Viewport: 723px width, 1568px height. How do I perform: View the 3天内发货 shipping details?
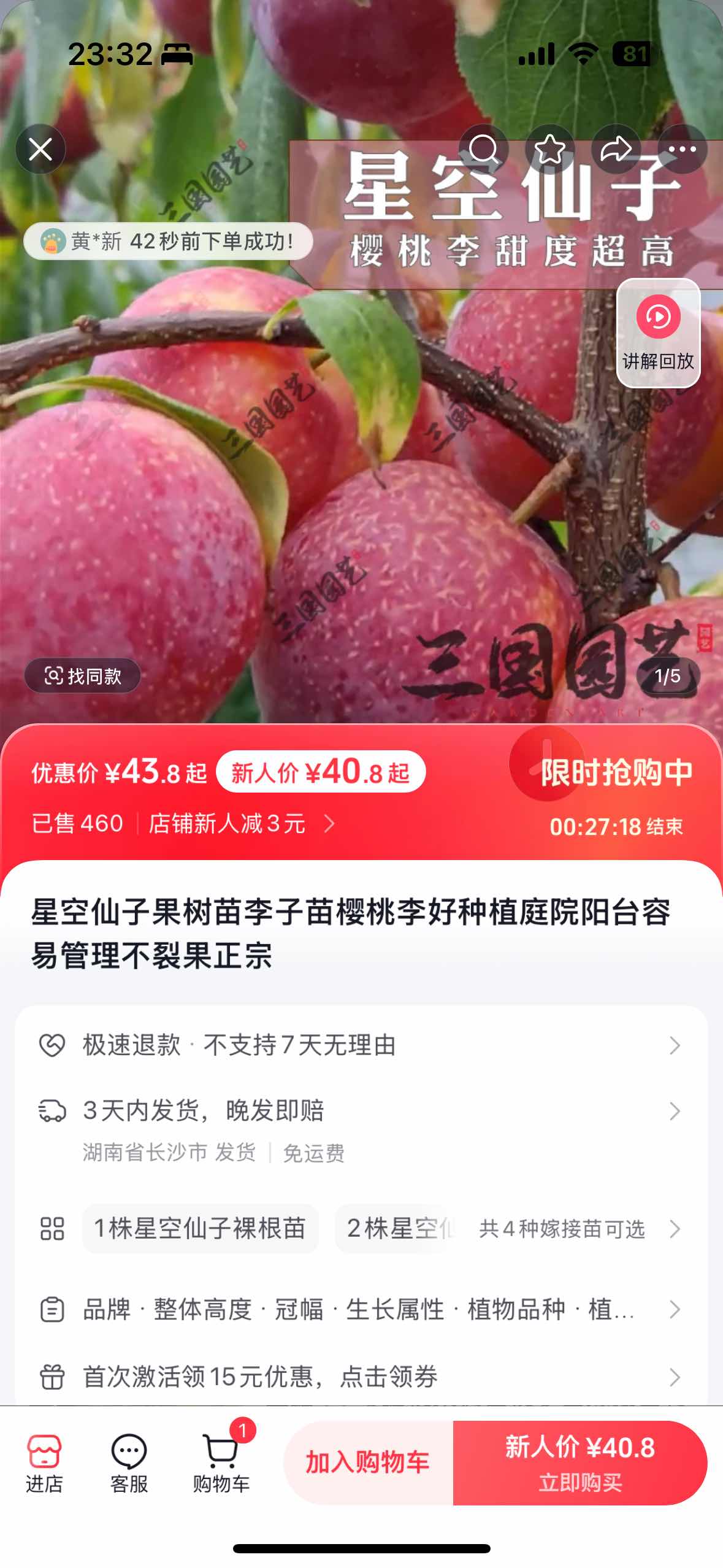point(361,1130)
